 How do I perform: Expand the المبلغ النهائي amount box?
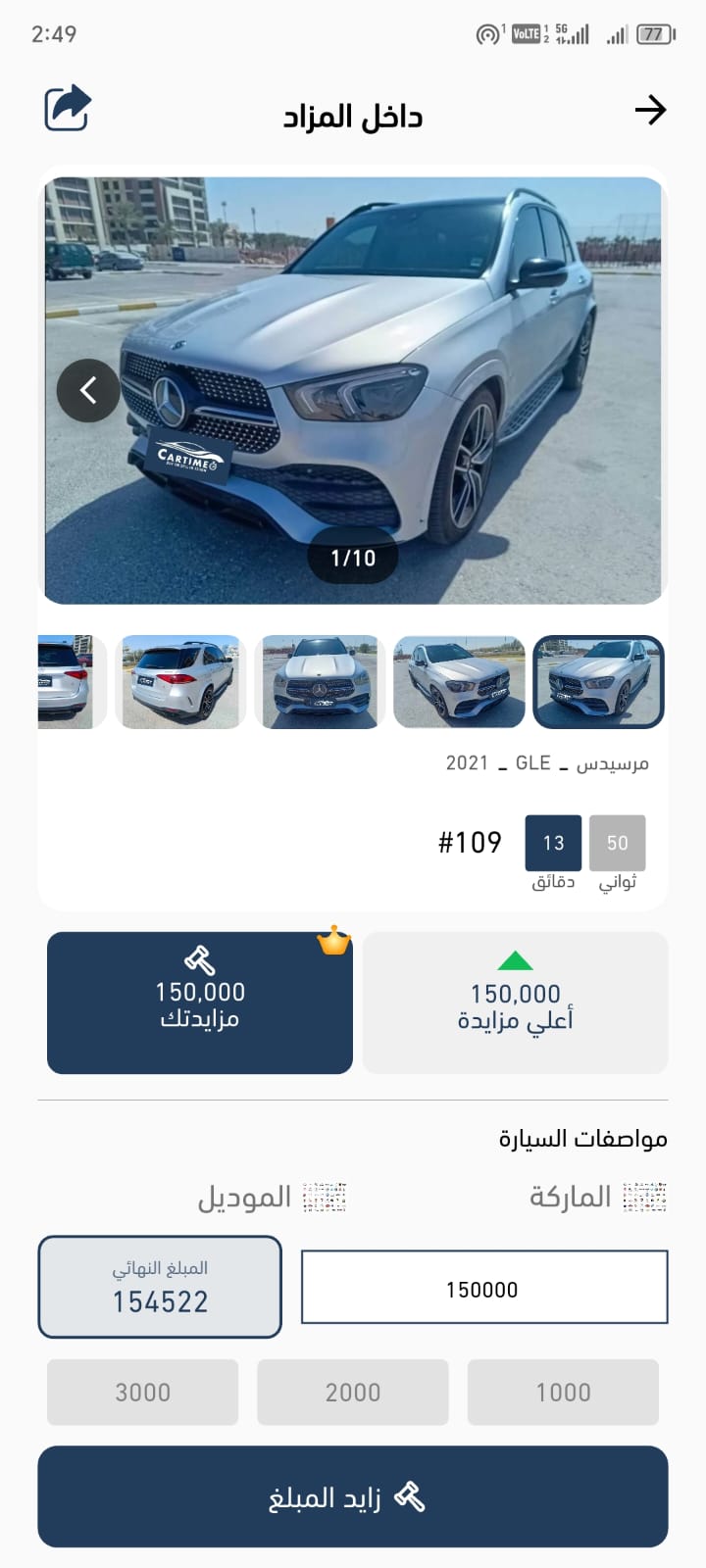159,1287
